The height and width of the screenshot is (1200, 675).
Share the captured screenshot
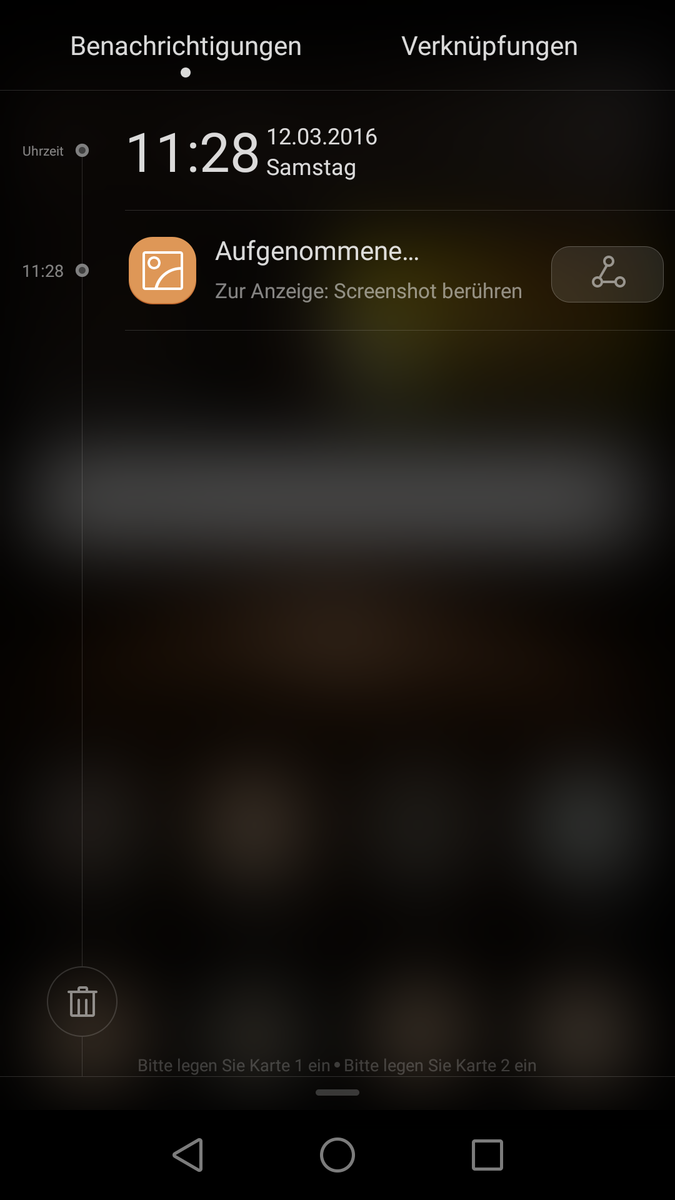[x=607, y=273]
